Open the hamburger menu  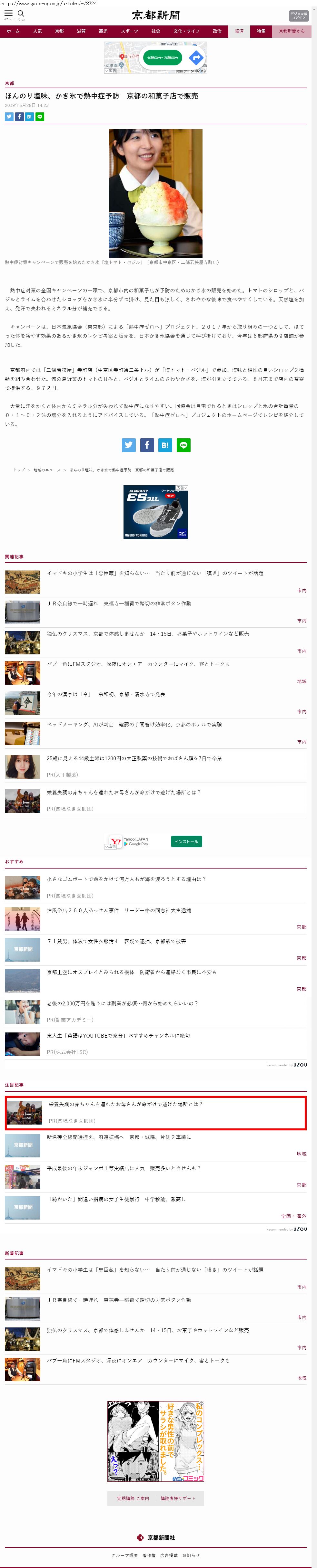(8, 14)
